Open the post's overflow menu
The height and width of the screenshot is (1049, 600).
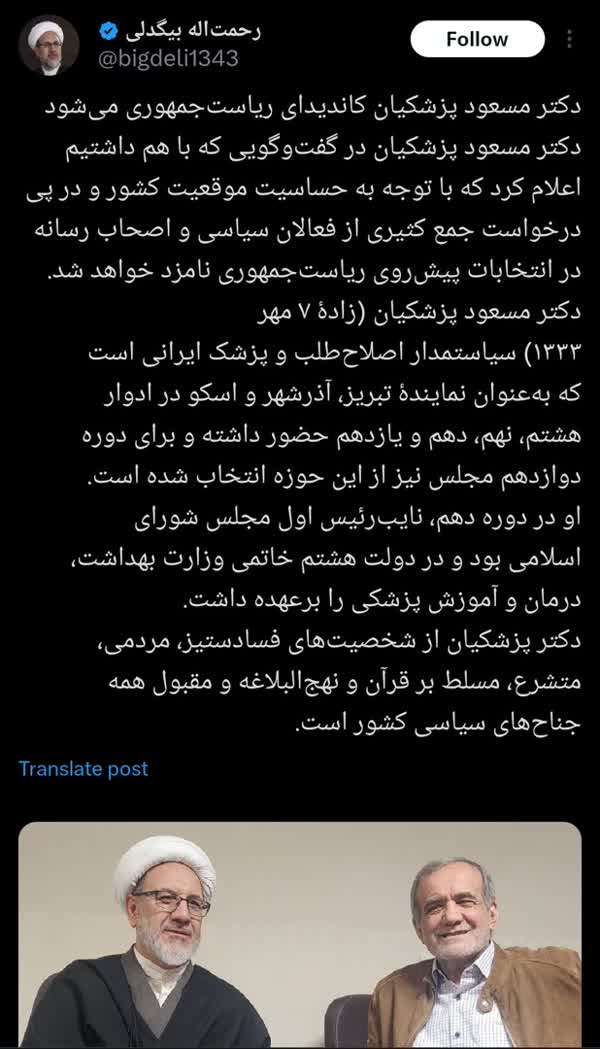click(569, 40)
